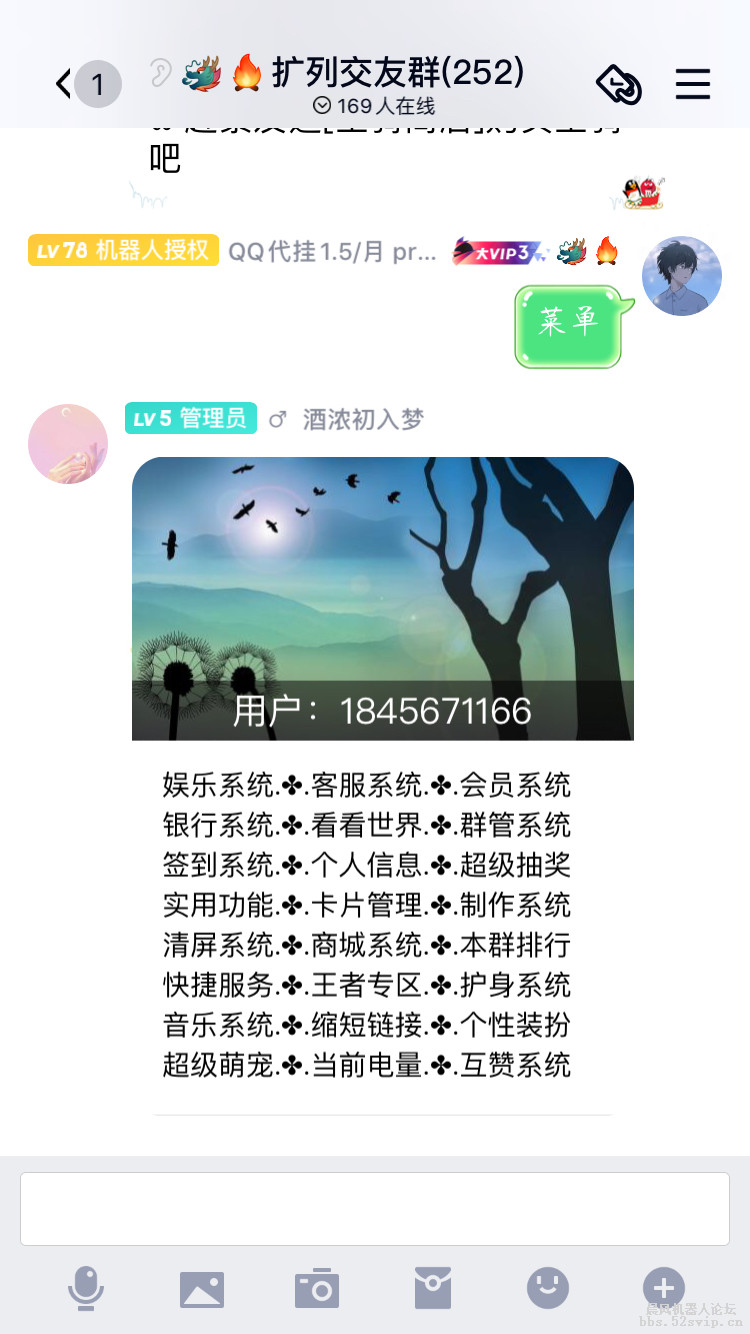The width and height of the screenshot is (750, 1334).
Task: Tap the plus icon for more functions
Action: point(663,1289)
